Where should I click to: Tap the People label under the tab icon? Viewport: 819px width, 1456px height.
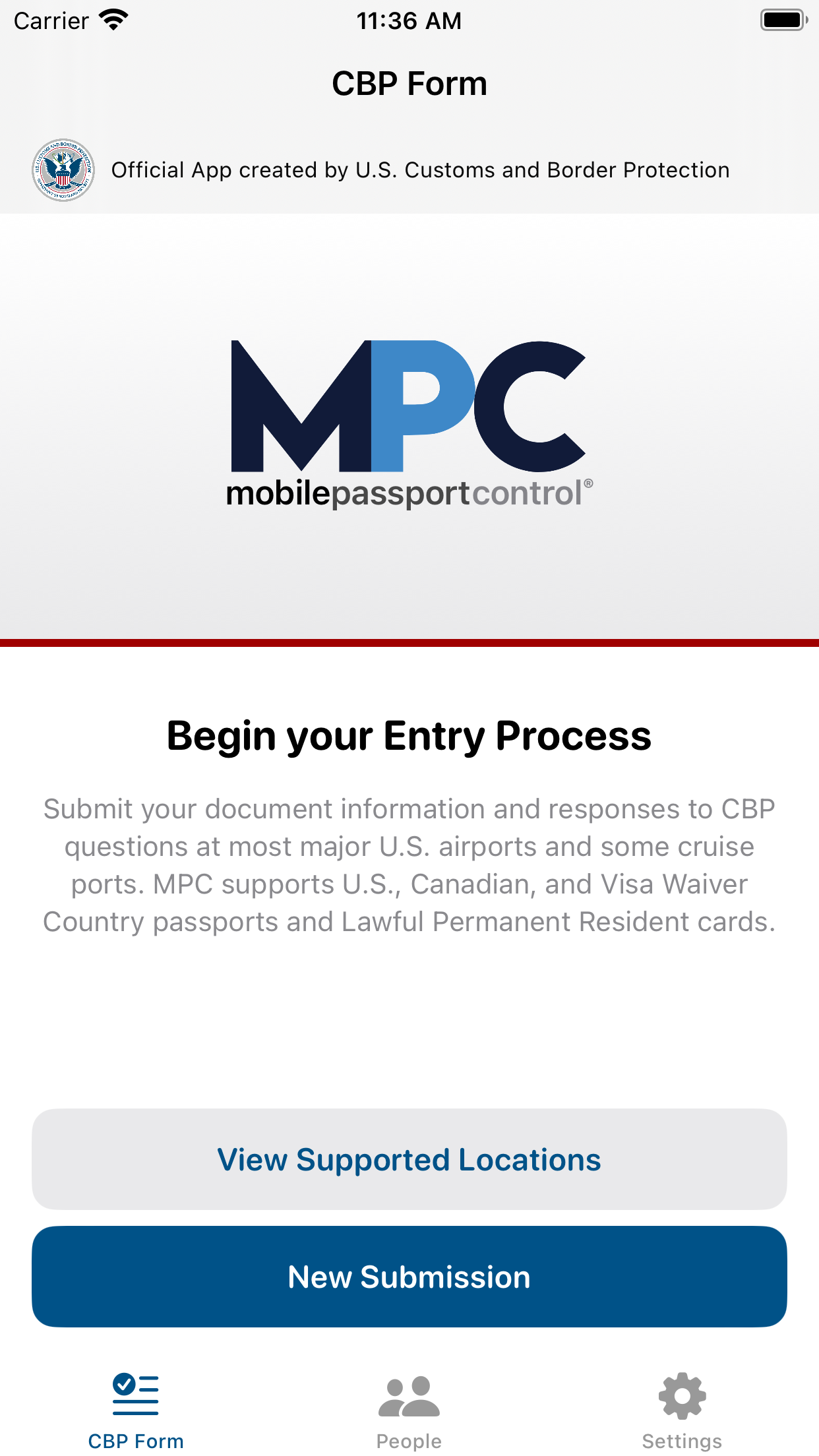(x=409, y=1440)
